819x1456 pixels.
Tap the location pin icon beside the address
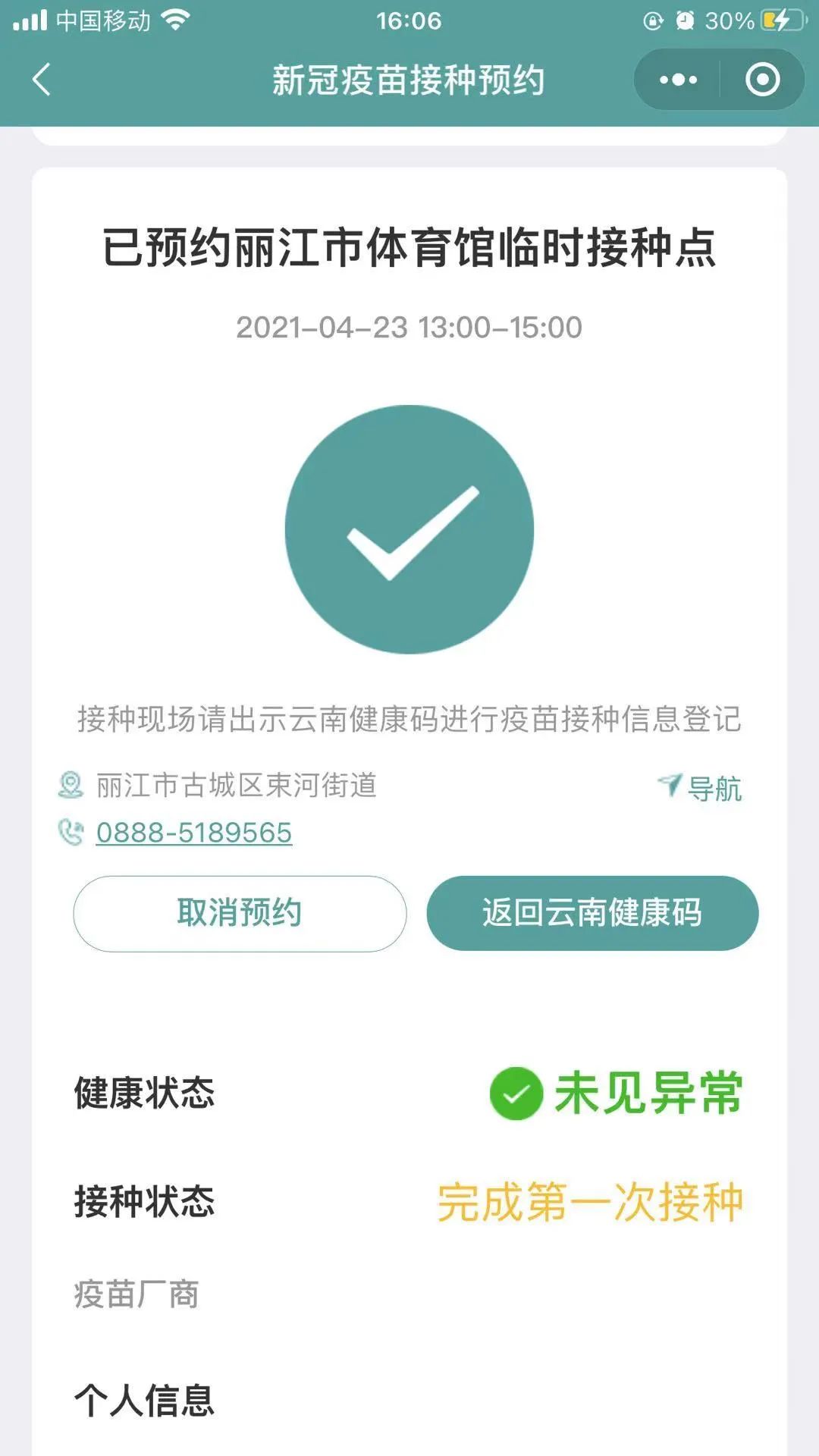coord(72,784)
